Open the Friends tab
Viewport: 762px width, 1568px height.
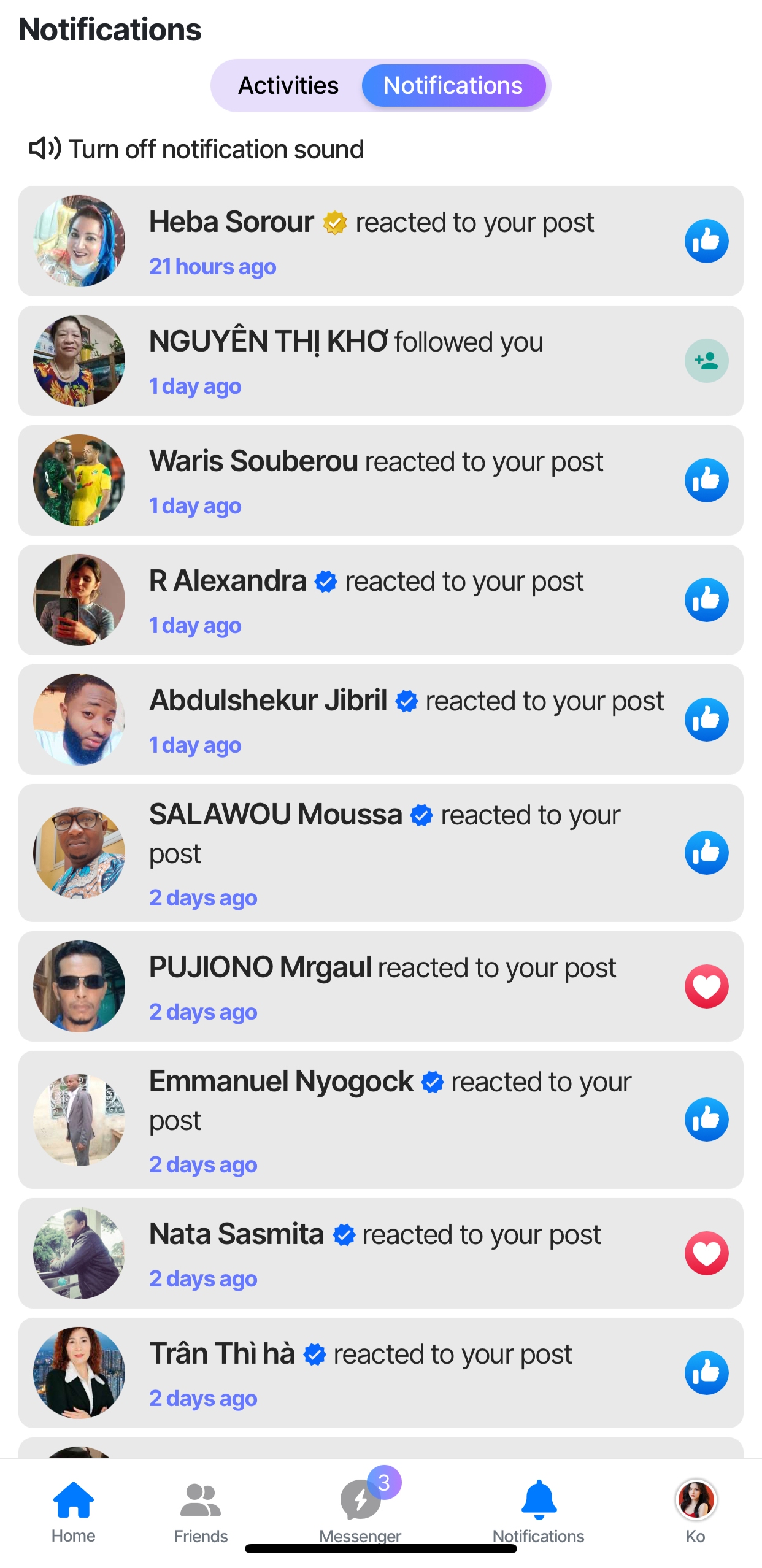(x=201, y=1511)
